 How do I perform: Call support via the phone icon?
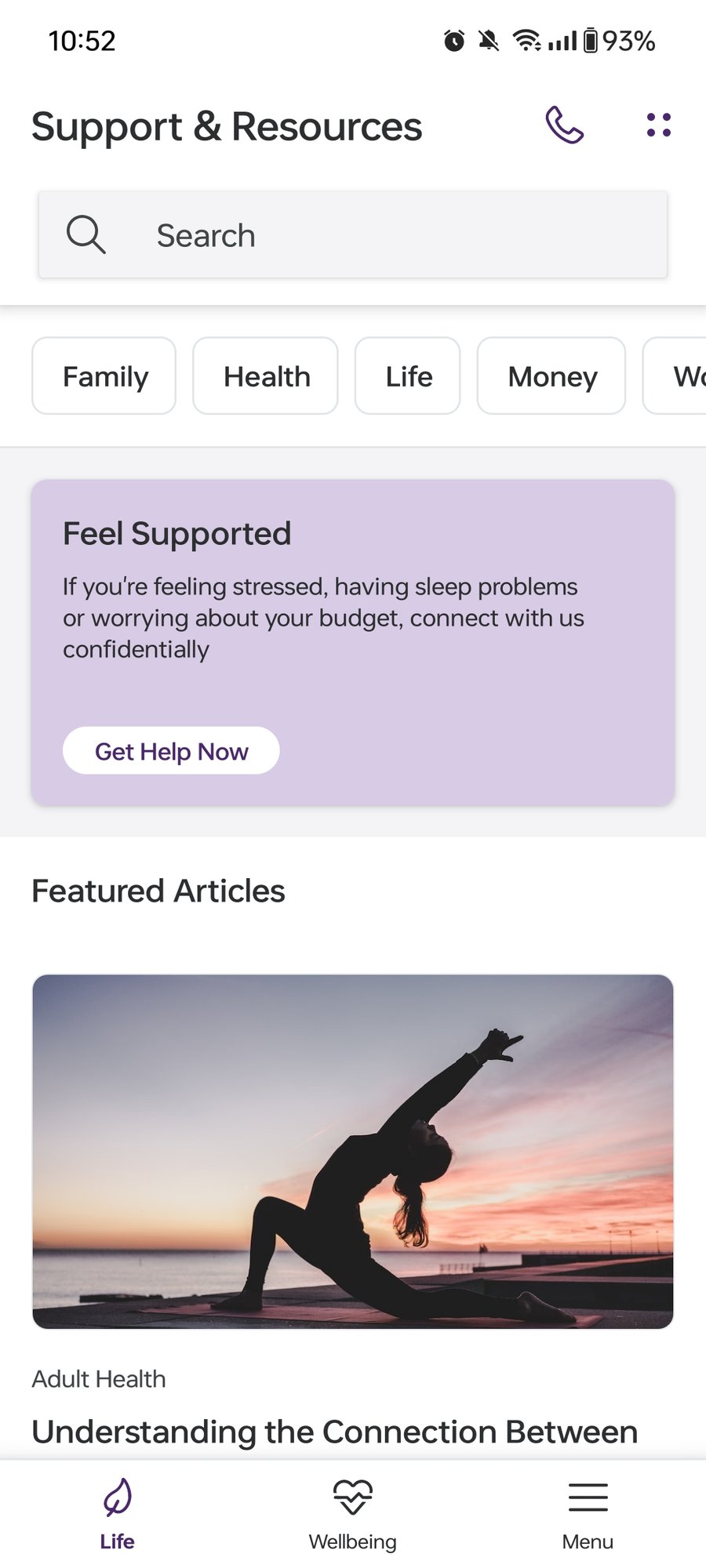pyautogui.click(x=565, y=125)
